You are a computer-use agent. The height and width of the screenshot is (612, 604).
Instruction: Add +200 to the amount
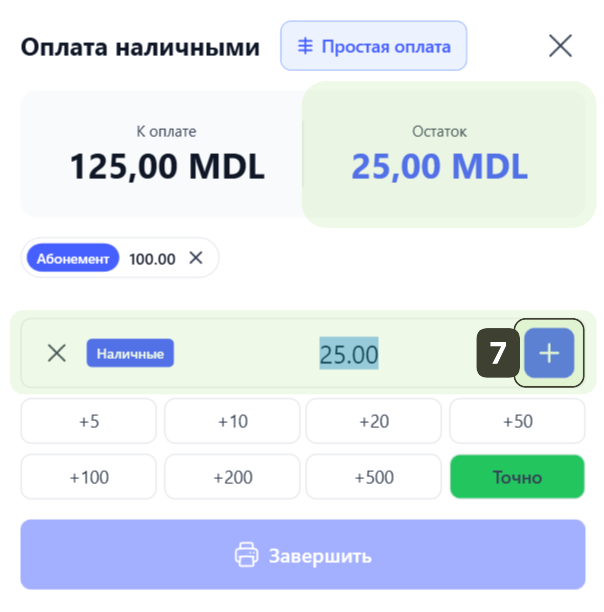click(x=232, y=477)
